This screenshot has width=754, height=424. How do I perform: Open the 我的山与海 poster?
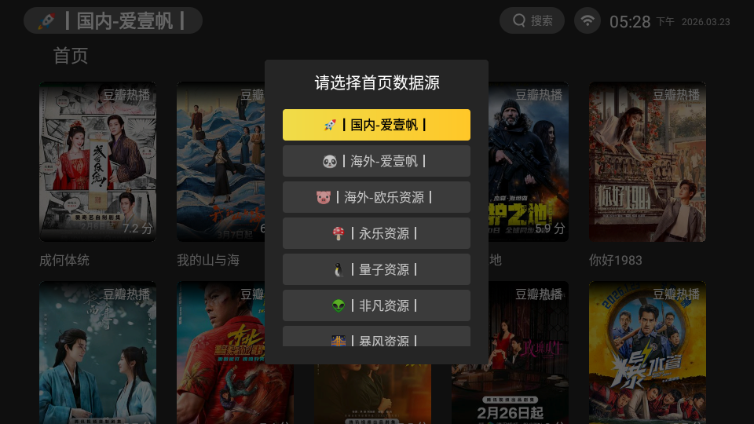(x=220, y=162)
